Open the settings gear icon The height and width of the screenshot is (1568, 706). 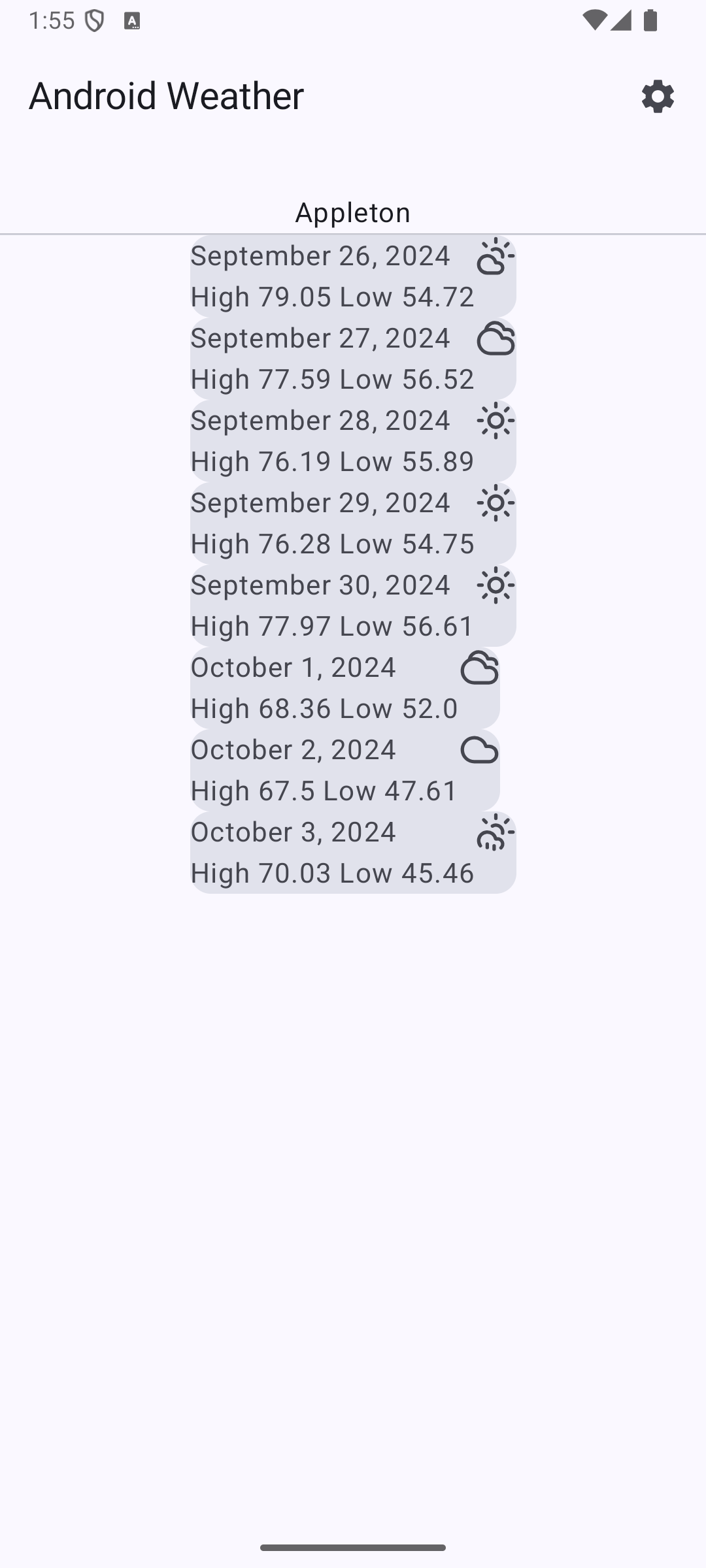[658, 96]
